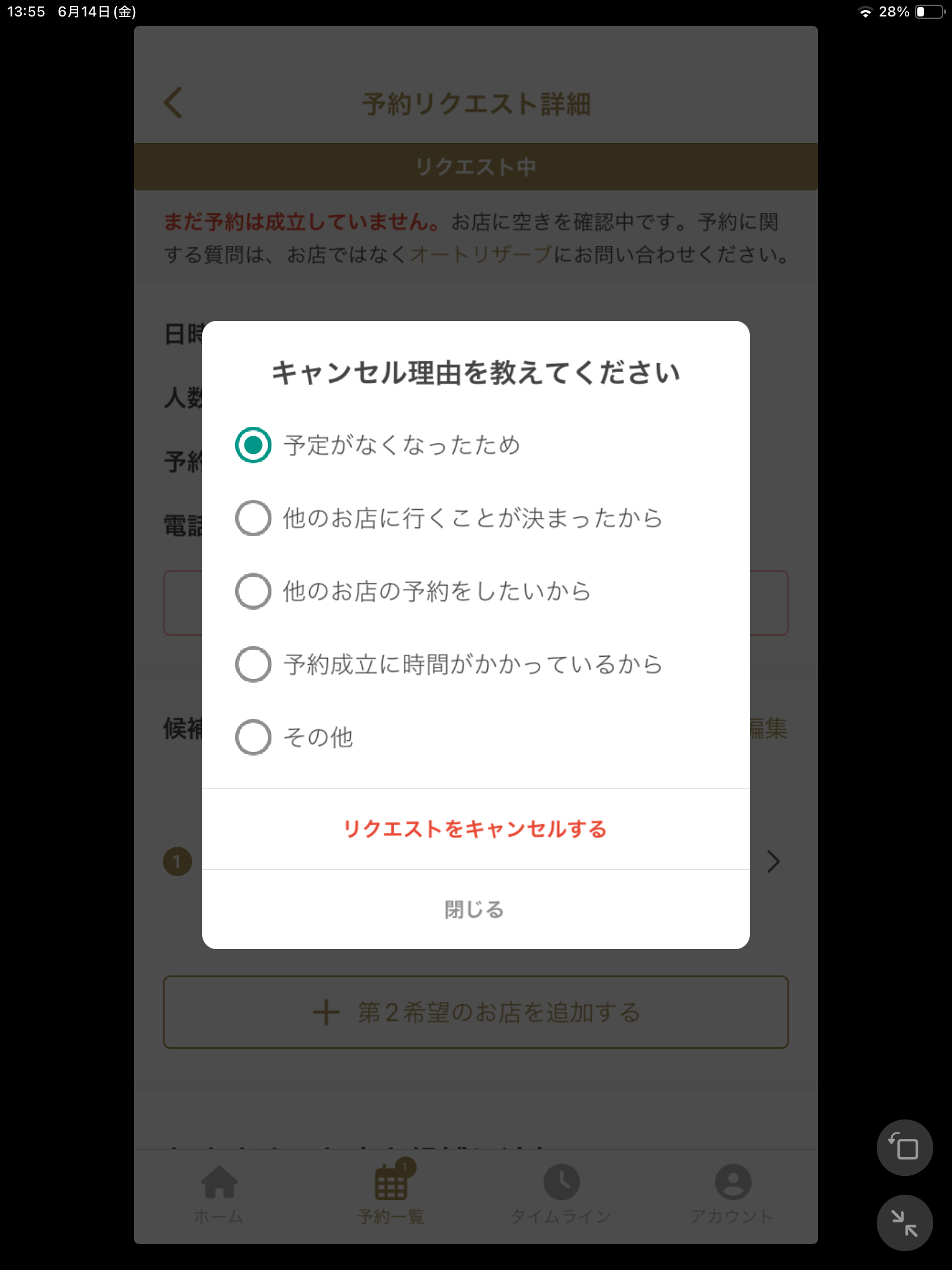Dismiss the dialog with 閉じる
This screenshot has height=1270, width=952.
point(475,909)
